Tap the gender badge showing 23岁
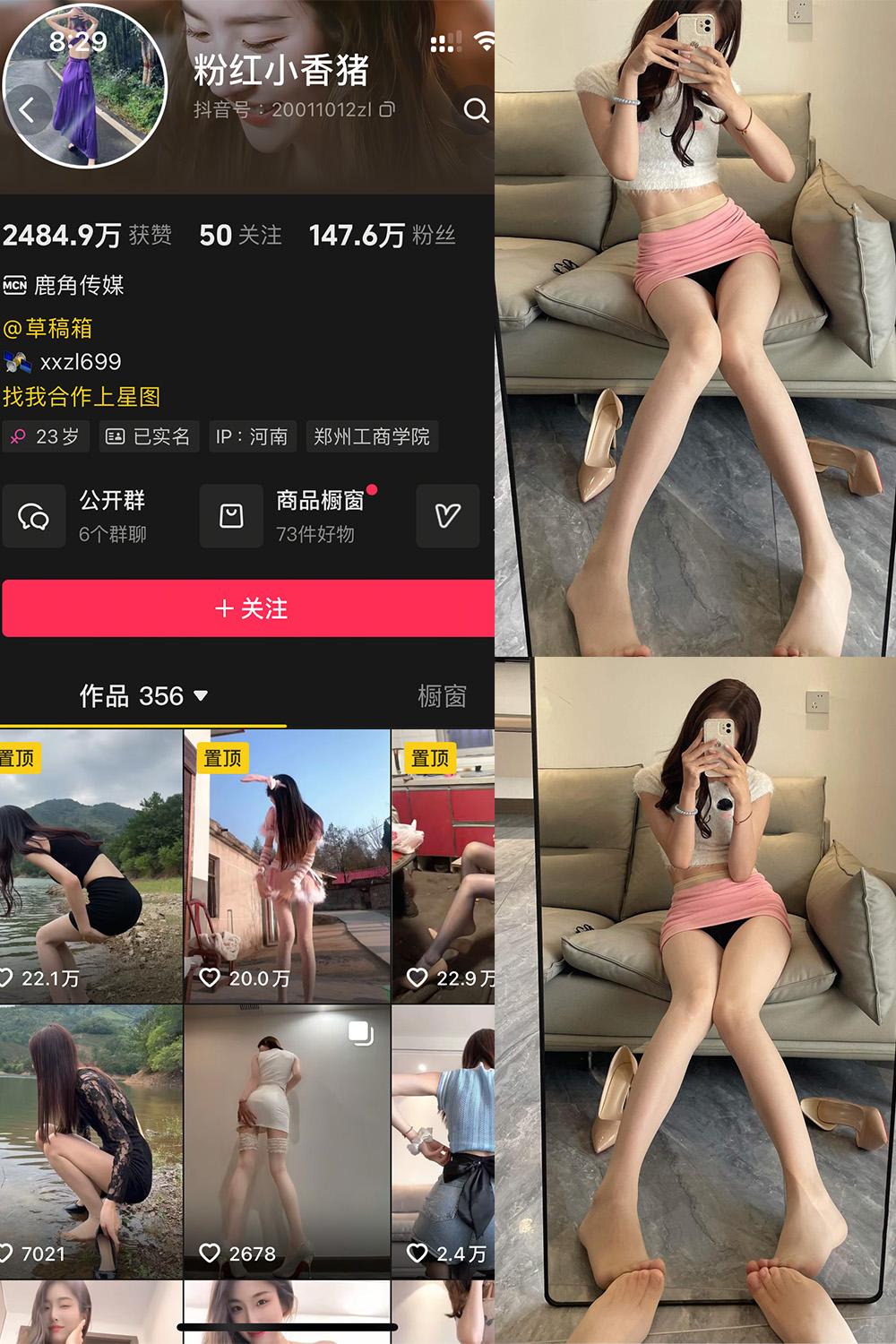The width and height of the screenshot is (896, 1344). pyautogui.click(x=47, y=437)
